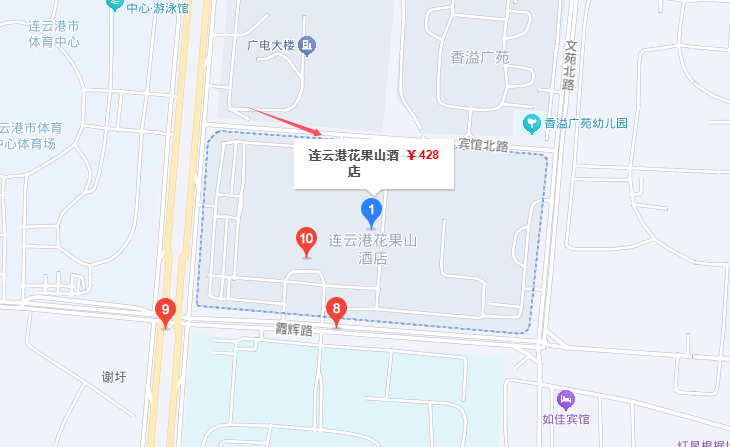730x447 pixels.
Task: Tap the red map marker numbered 9
Action: point(166,311)
